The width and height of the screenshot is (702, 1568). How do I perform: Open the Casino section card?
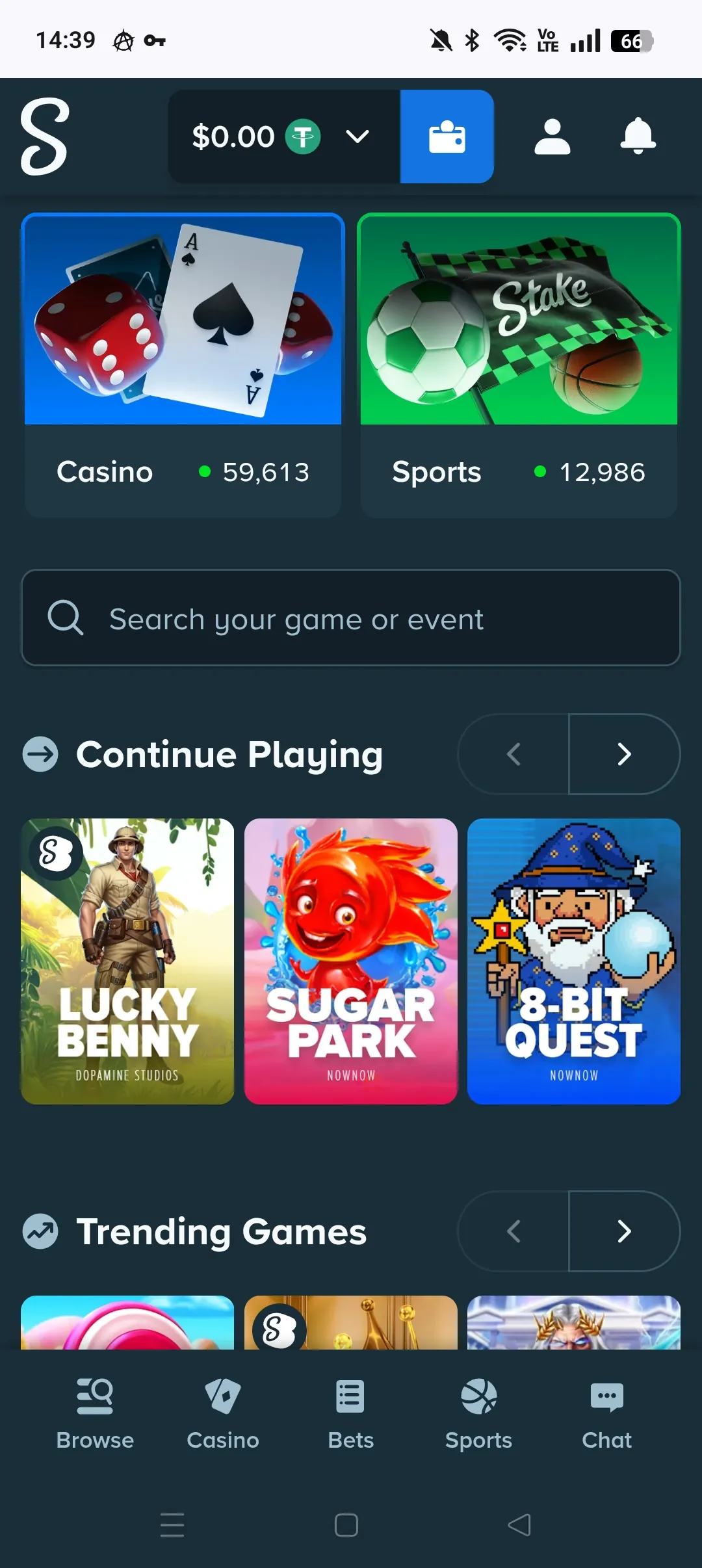tap(182, 364)
